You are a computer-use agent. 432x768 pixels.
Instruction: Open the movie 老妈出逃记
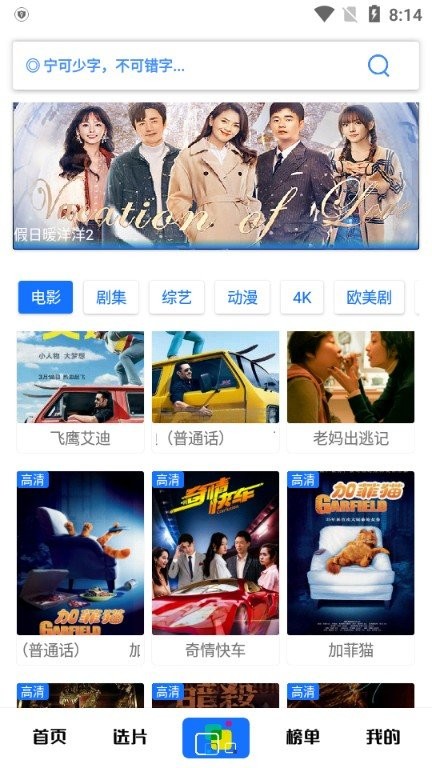click(351, 392)
